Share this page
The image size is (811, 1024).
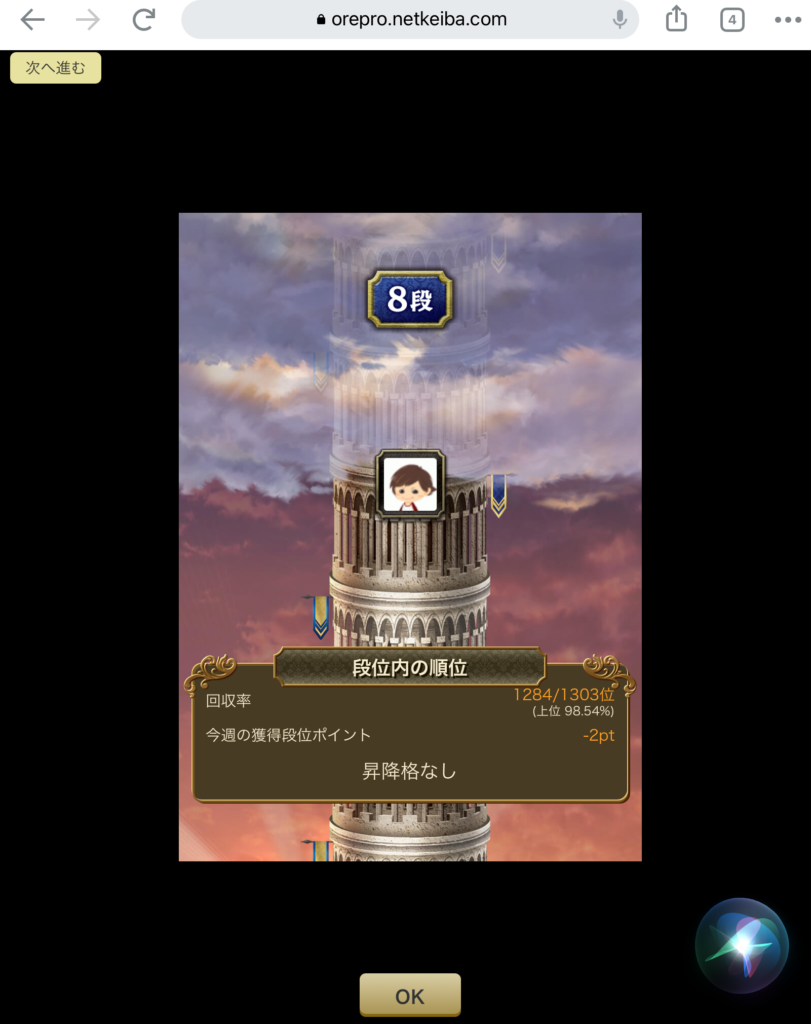(677, 19)
